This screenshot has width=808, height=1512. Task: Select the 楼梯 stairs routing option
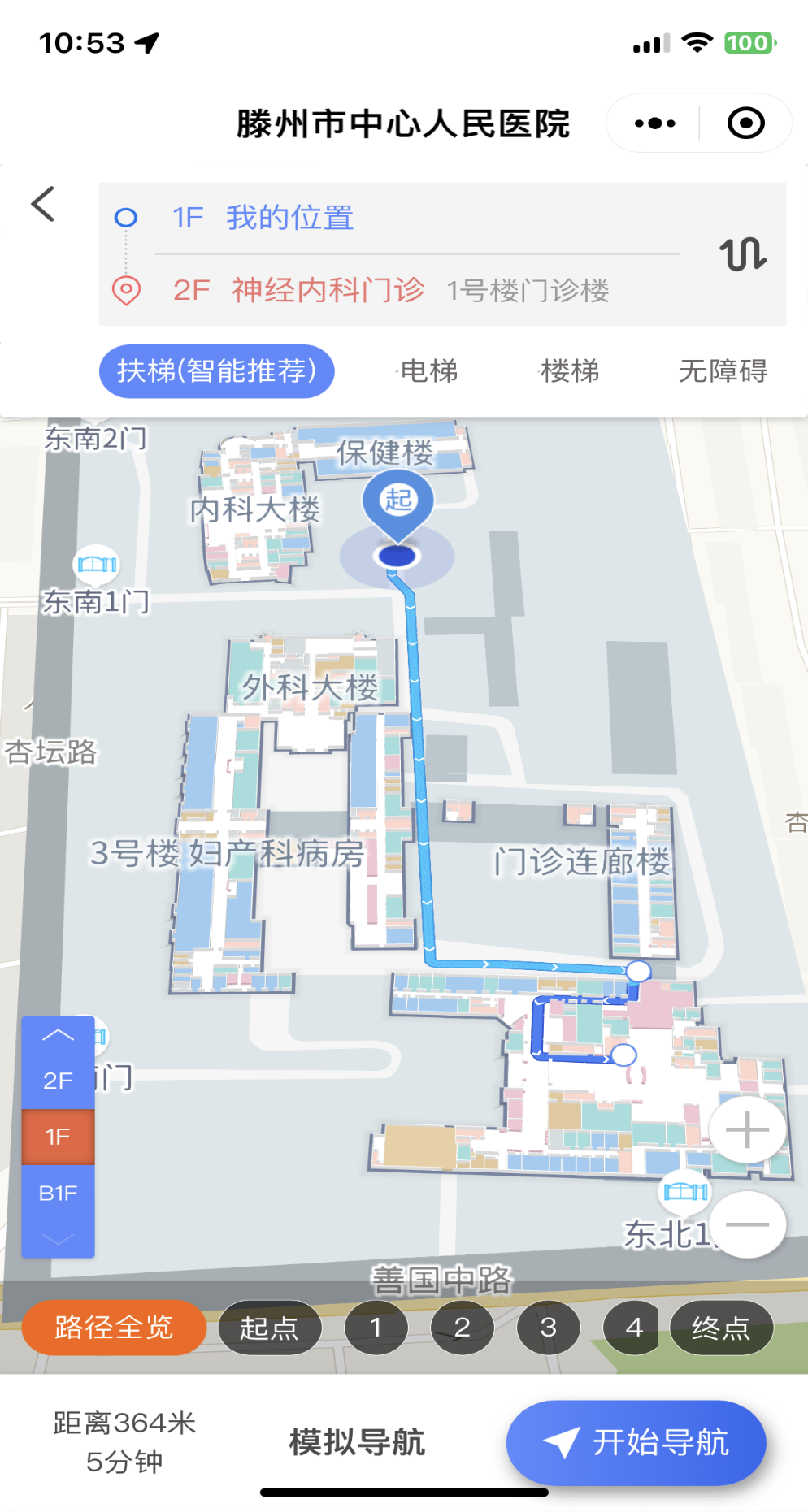571,371
